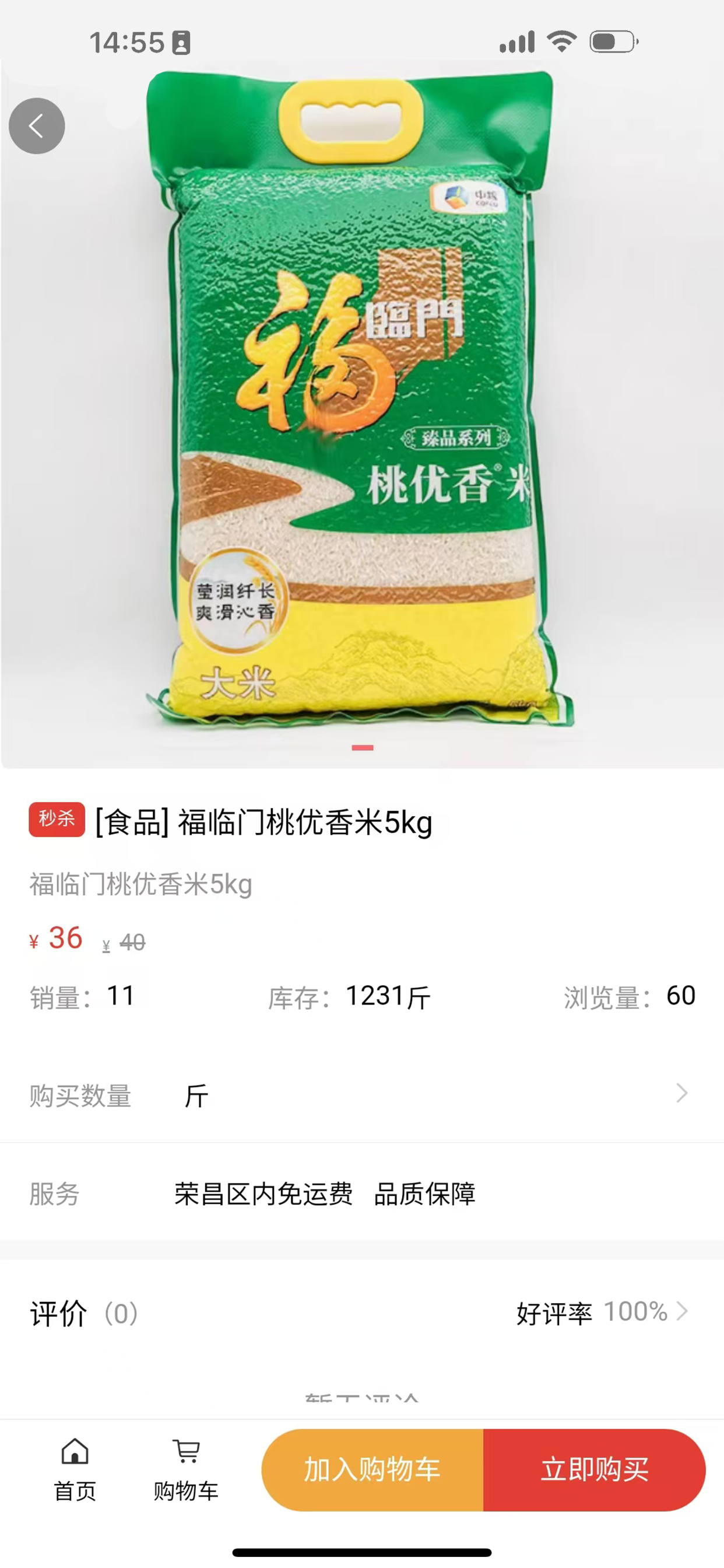Viewport: 724px width, 1568px height.
Task: View reviews via 好评率 100% row
Action: pos(601,1312)
